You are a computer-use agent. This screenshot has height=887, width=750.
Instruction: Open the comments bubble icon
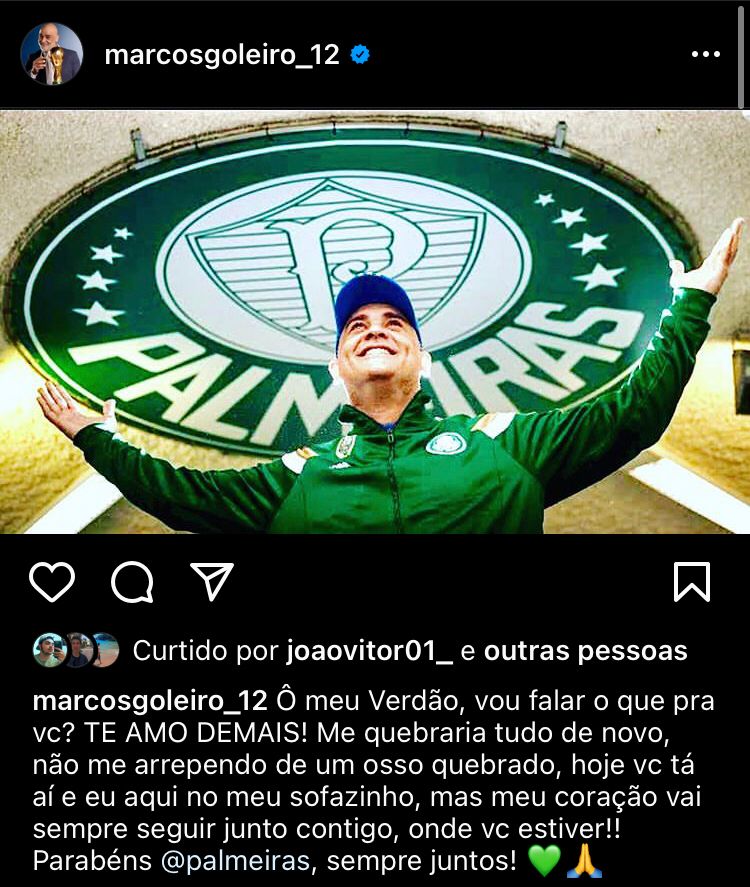coord(132,582)
